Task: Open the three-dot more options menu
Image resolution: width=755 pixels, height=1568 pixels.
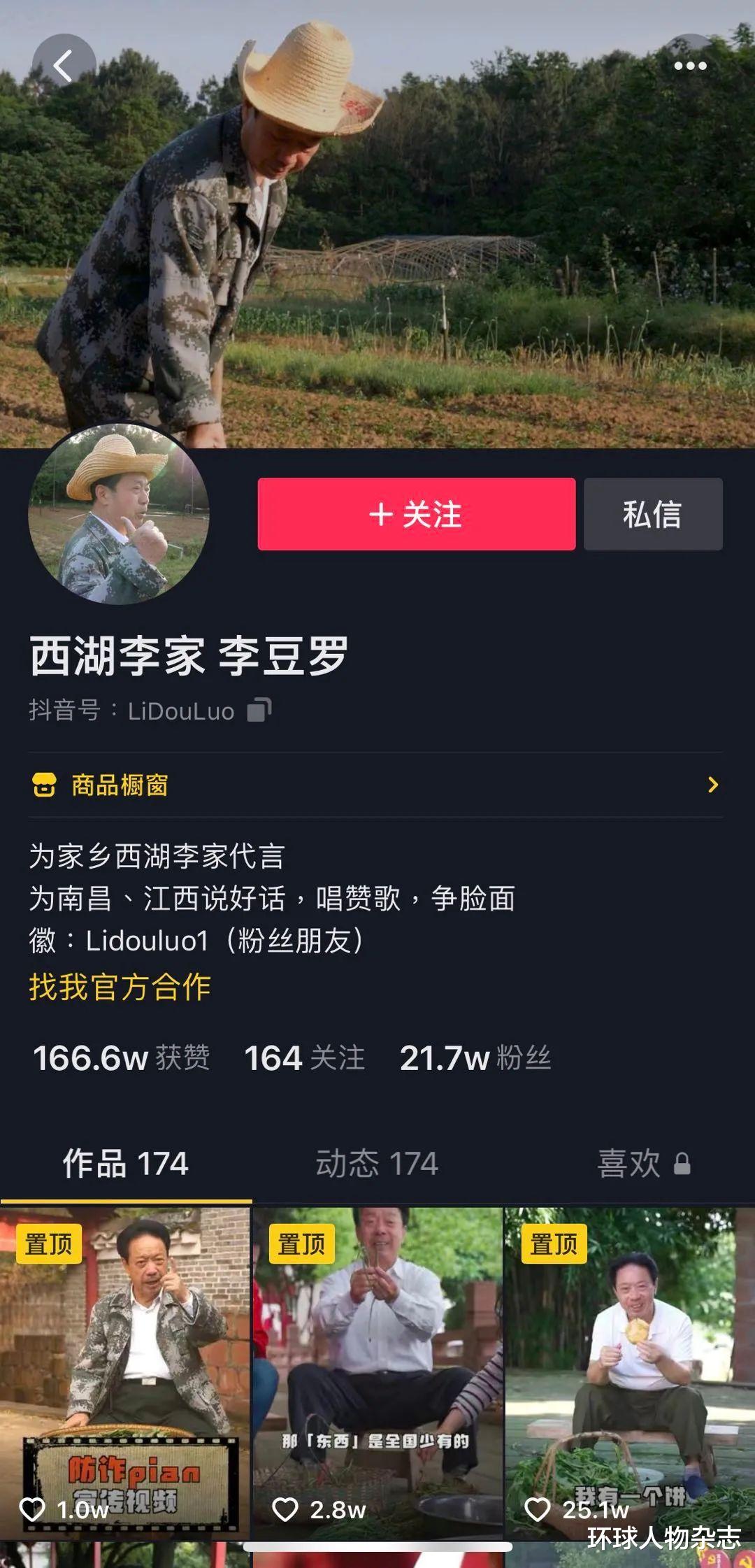Action: pyautogui.click(x=688, y=66)
